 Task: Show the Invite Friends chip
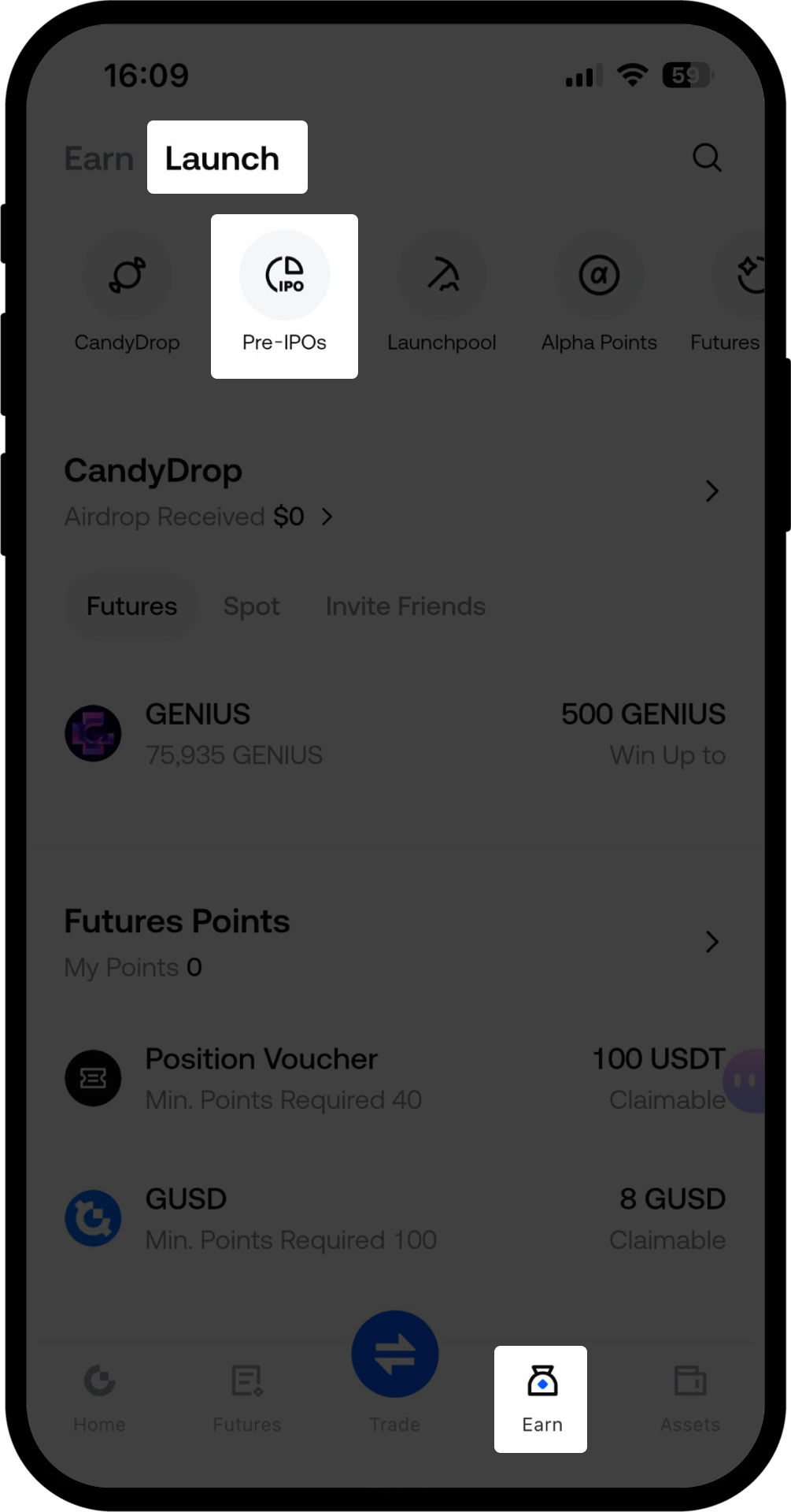click(405, 606)
